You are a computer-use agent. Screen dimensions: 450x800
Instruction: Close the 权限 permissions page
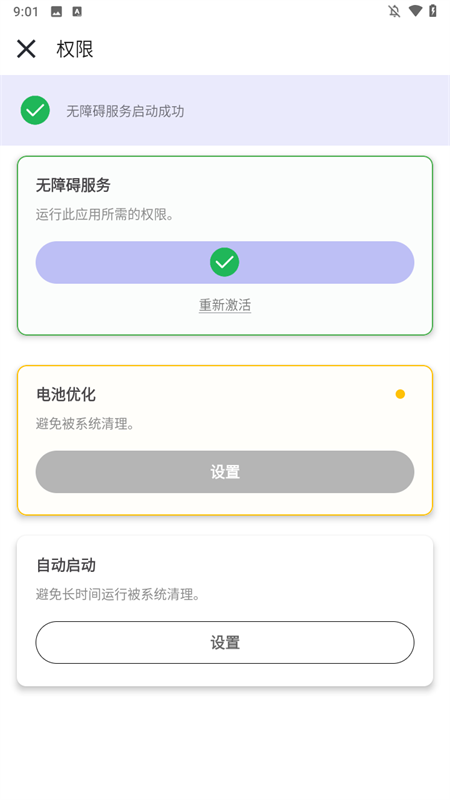[26, 49]
